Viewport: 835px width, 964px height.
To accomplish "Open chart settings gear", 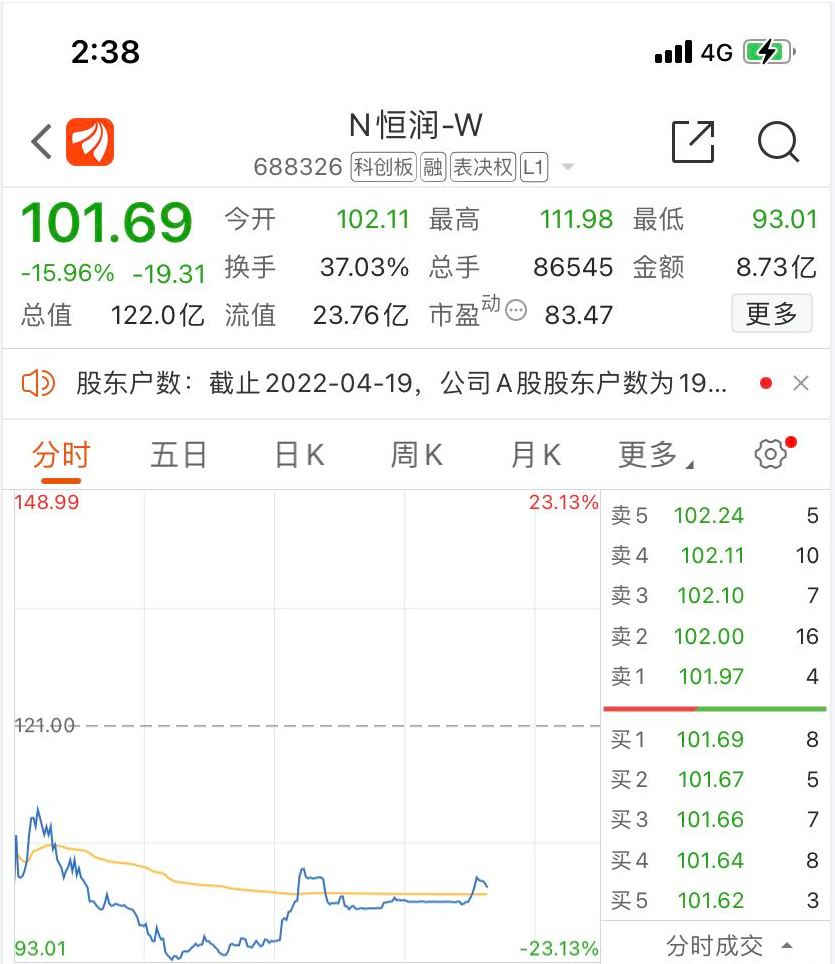I will (x=770, y=454).
